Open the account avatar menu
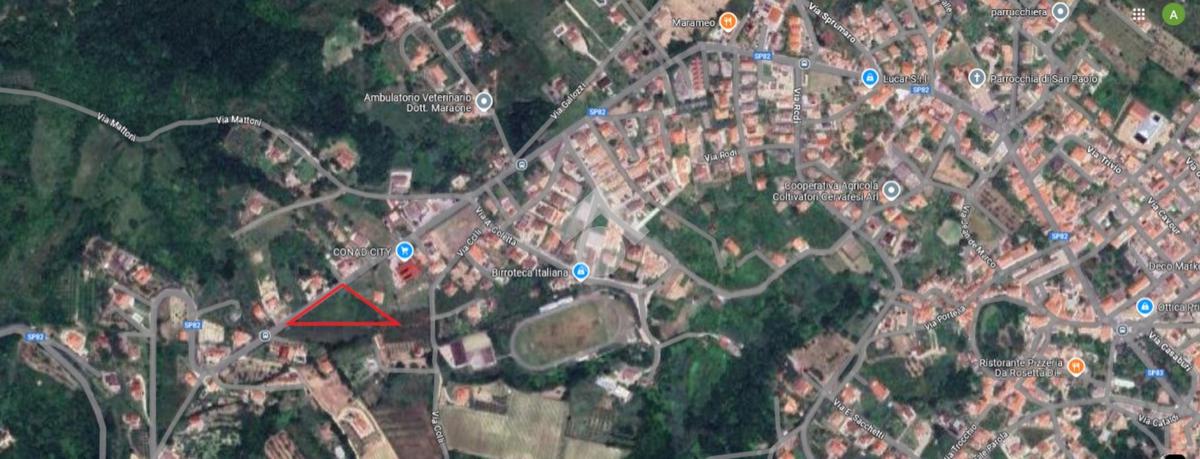Viewport: 1200px width, 459px height. click(x=1172, y=14)
